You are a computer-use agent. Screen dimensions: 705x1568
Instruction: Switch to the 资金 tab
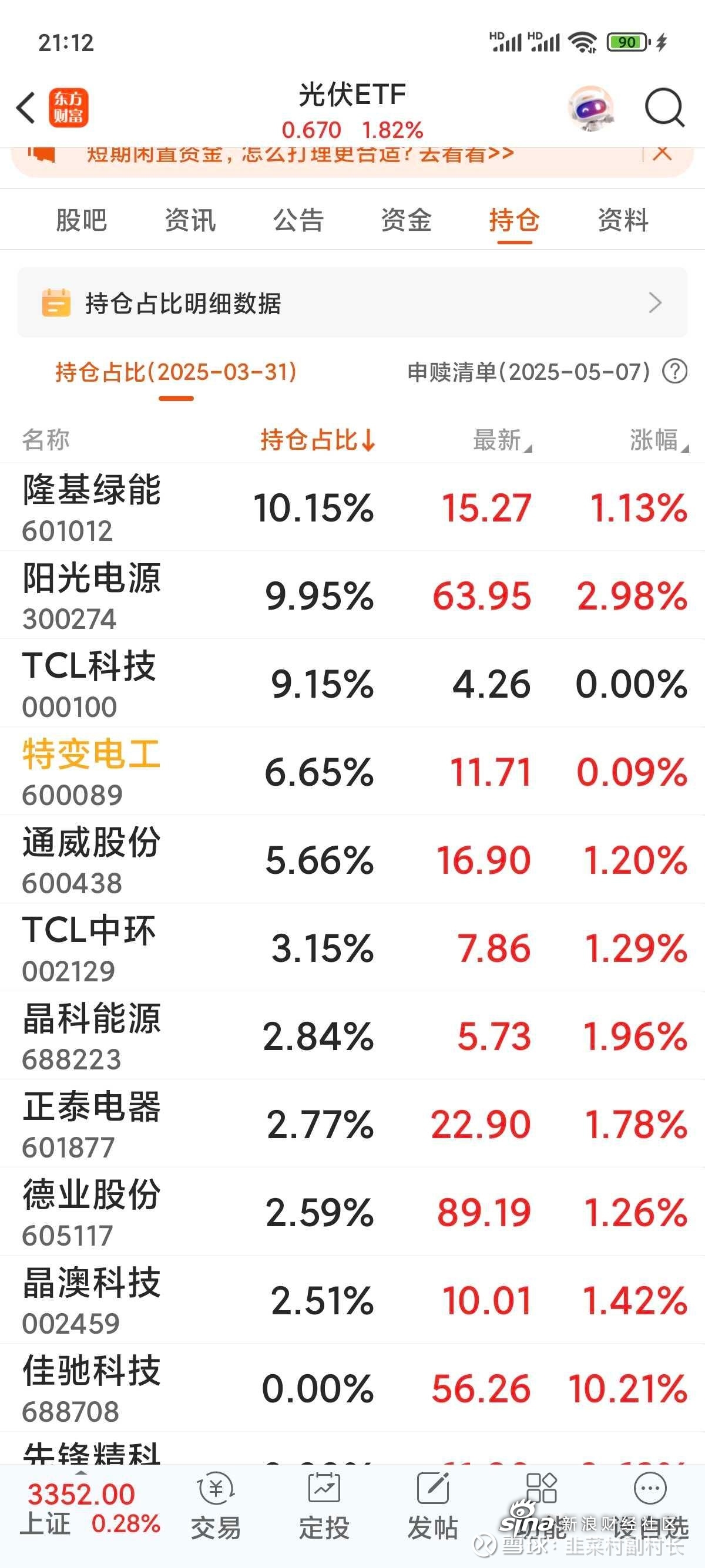(x=406, y=220)
